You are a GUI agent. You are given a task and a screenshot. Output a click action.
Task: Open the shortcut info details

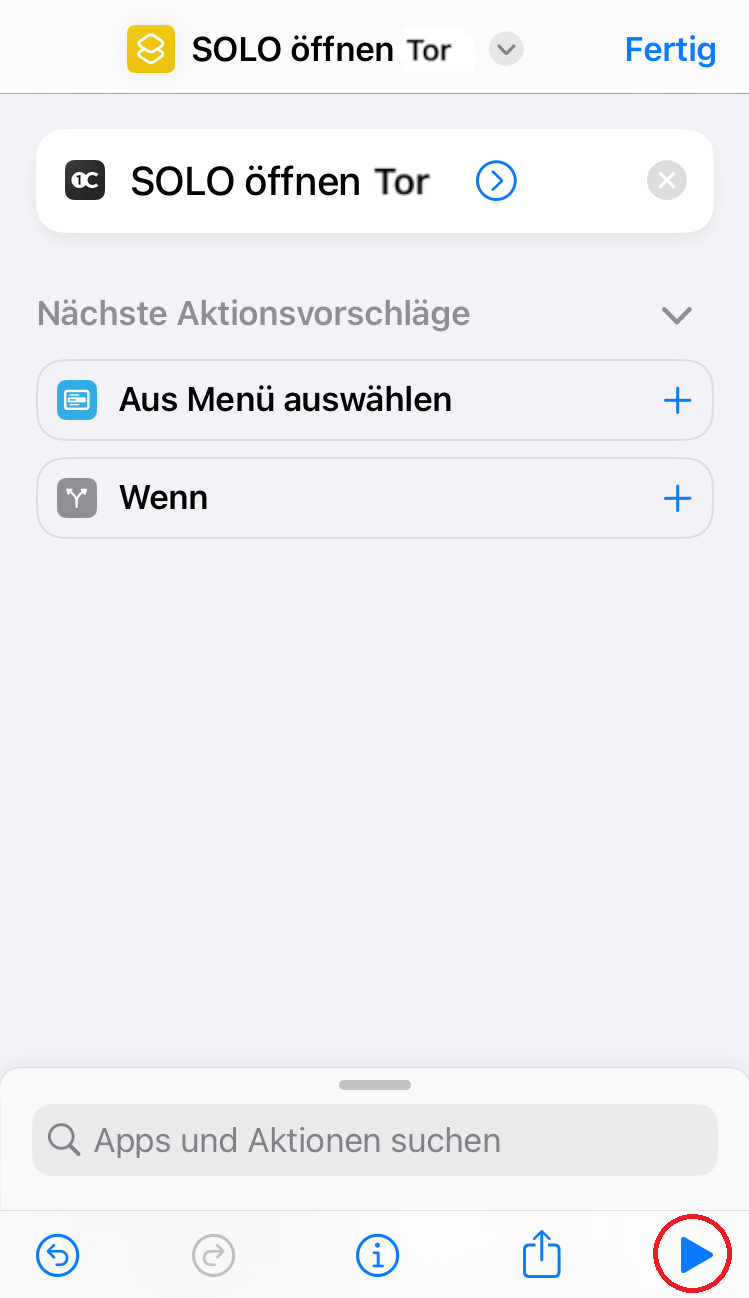(x=377, y=1254)
